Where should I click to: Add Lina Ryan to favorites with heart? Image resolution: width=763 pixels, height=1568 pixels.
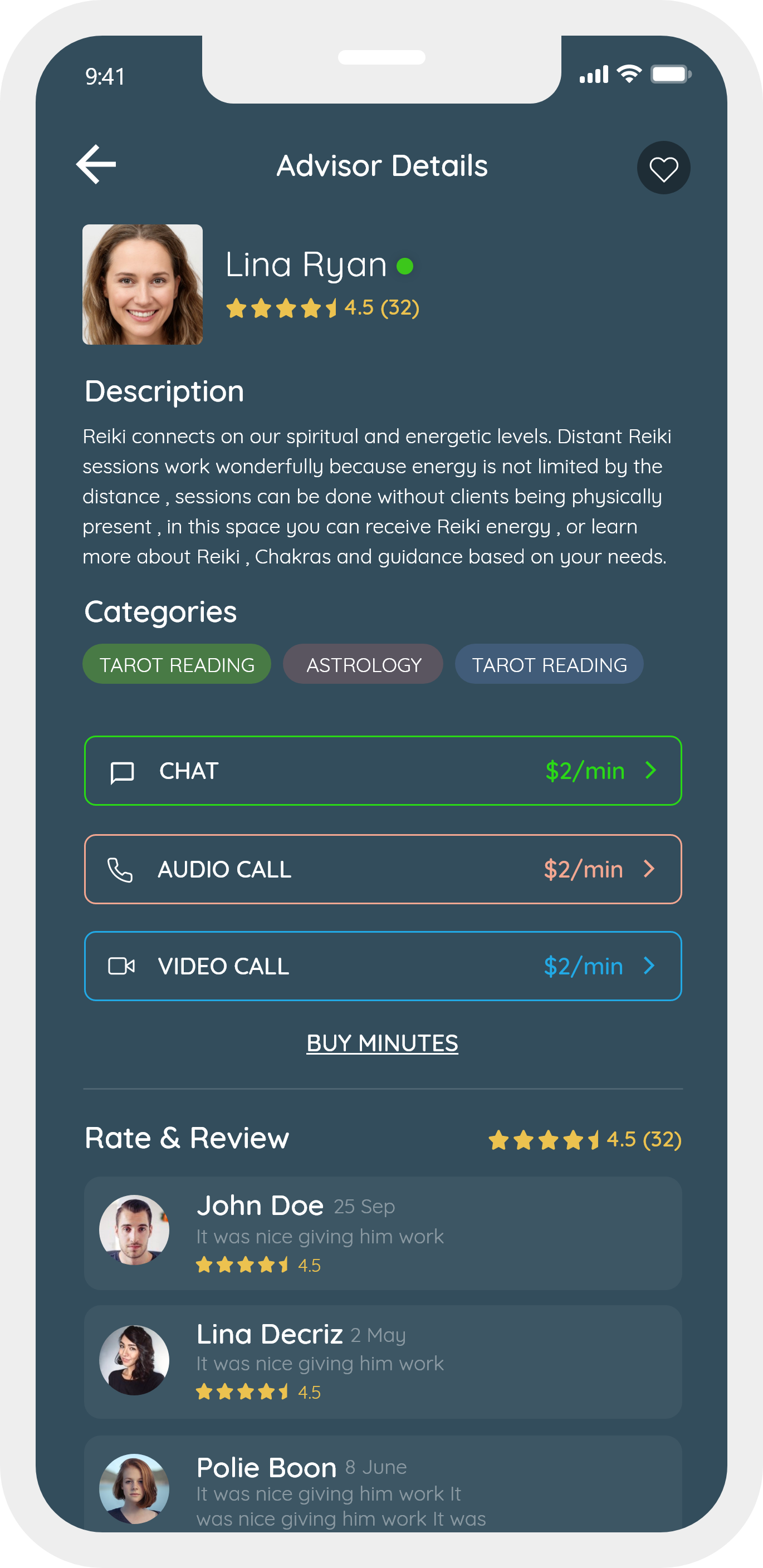pos(663,168)
